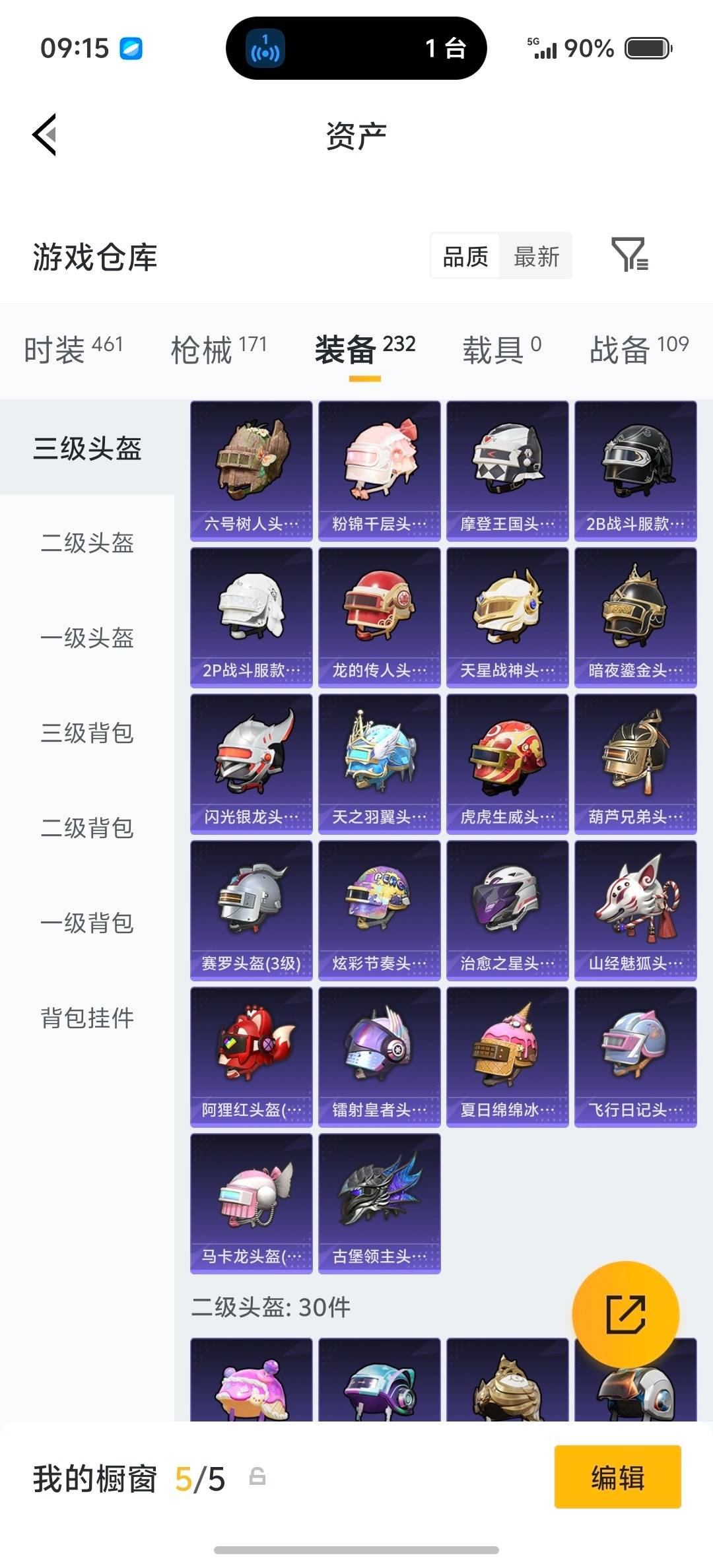Select the 古堡领主头 dragon helmet
Image resolution: width=713 pixels, height=1568 pixels.
coord(380,1204)
